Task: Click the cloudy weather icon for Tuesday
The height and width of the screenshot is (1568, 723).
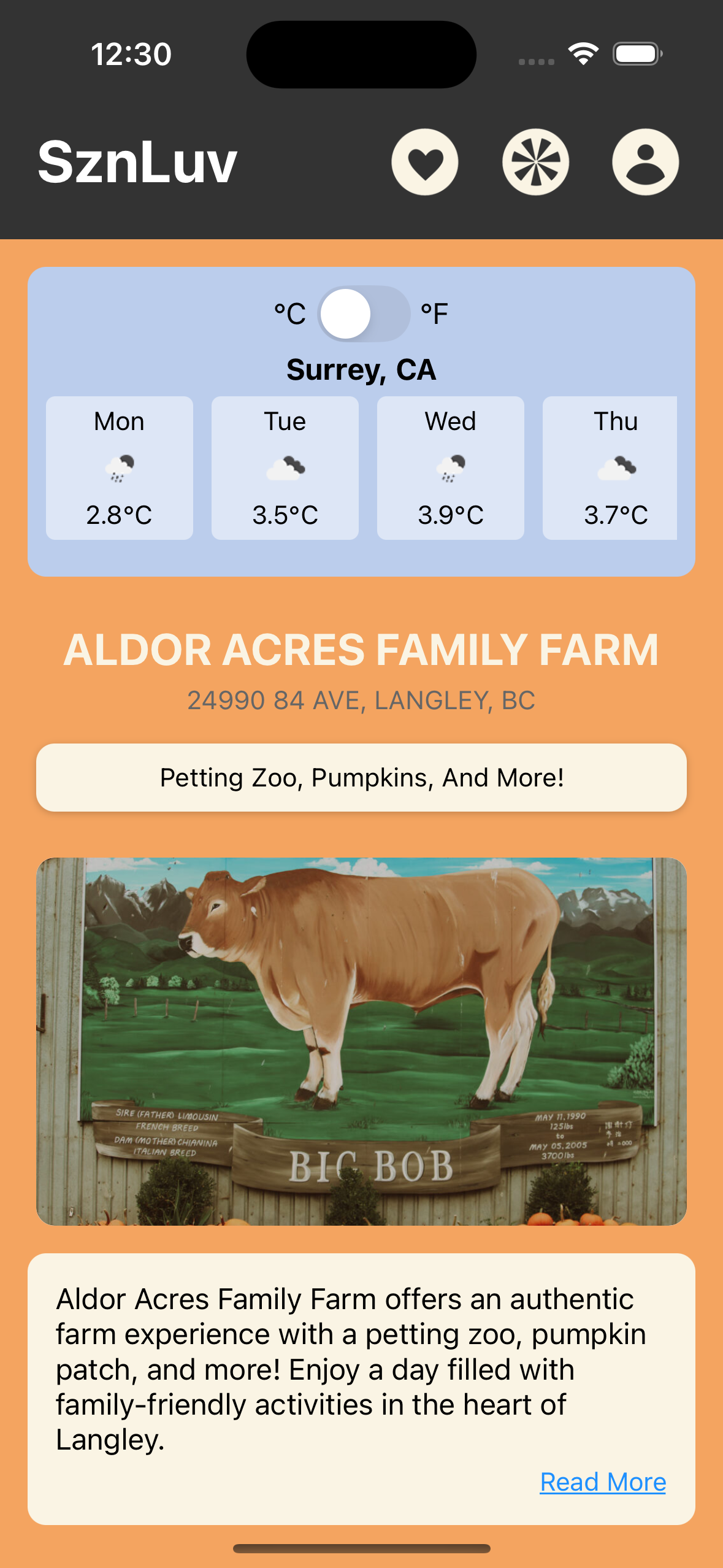Action: [x=284, y=467]
